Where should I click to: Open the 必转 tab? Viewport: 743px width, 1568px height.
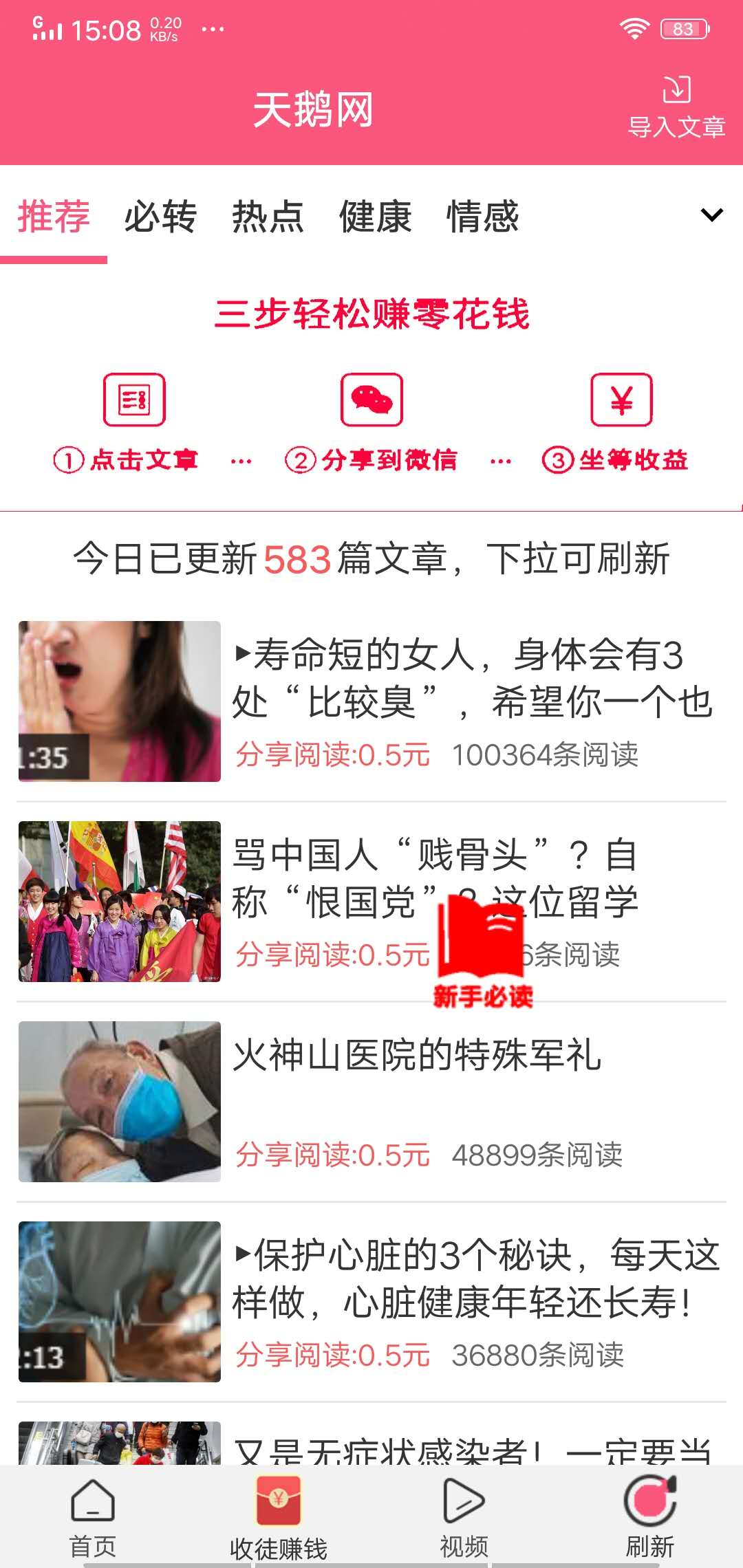160,217
